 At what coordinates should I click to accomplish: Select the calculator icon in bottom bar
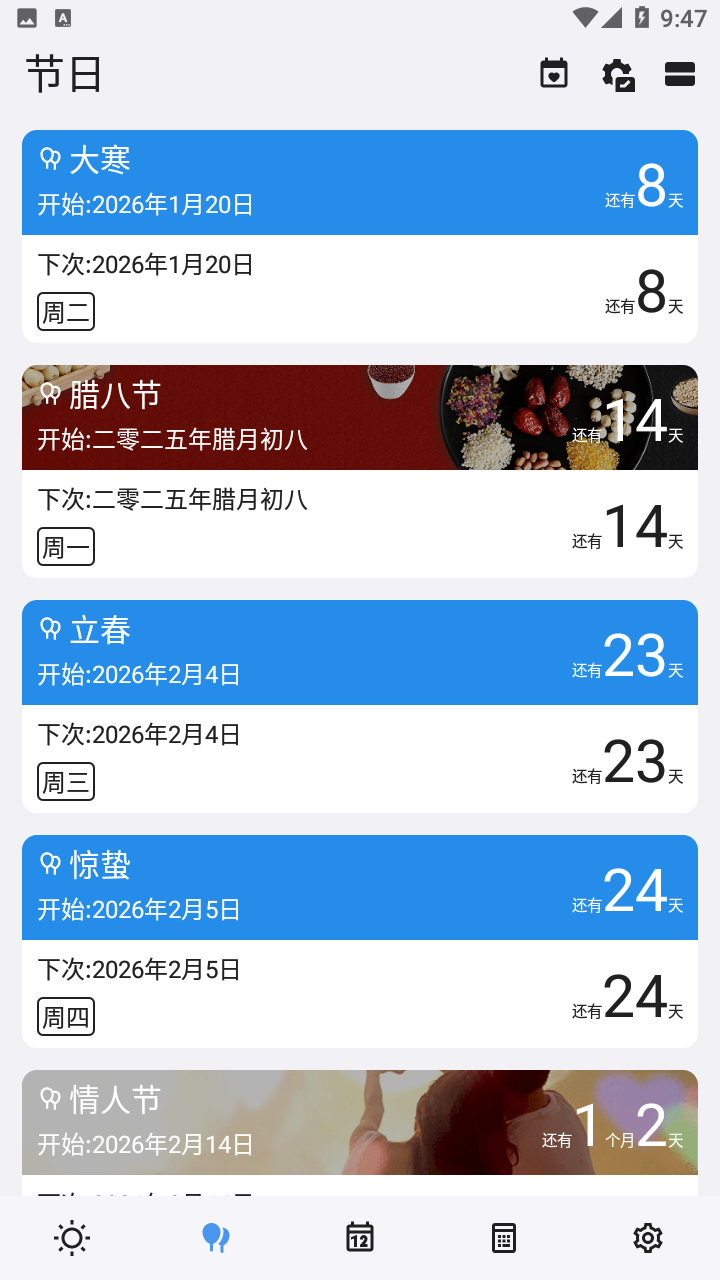click(503, 1237)
